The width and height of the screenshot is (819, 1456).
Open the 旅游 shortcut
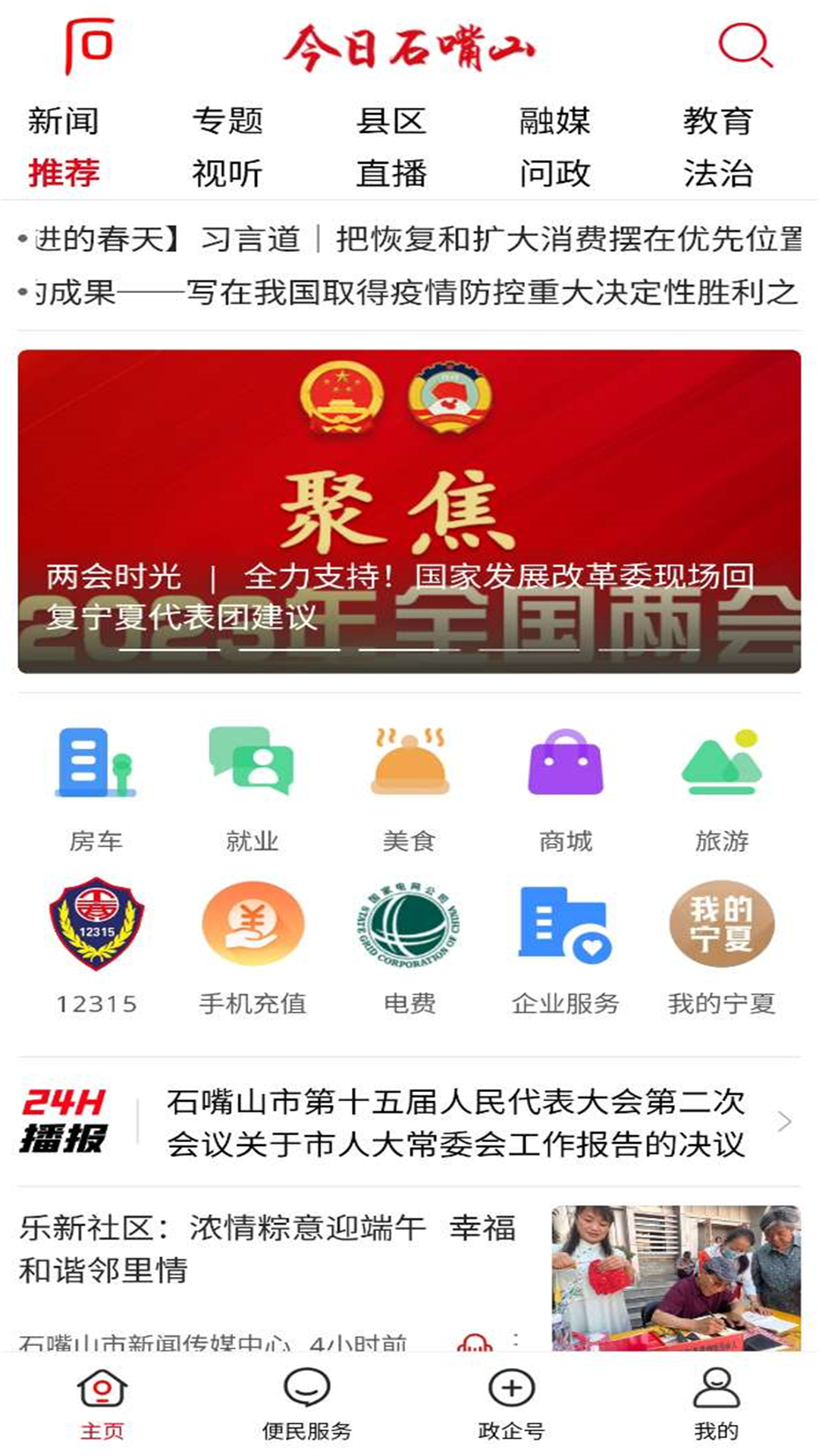(x=722, y=789)
